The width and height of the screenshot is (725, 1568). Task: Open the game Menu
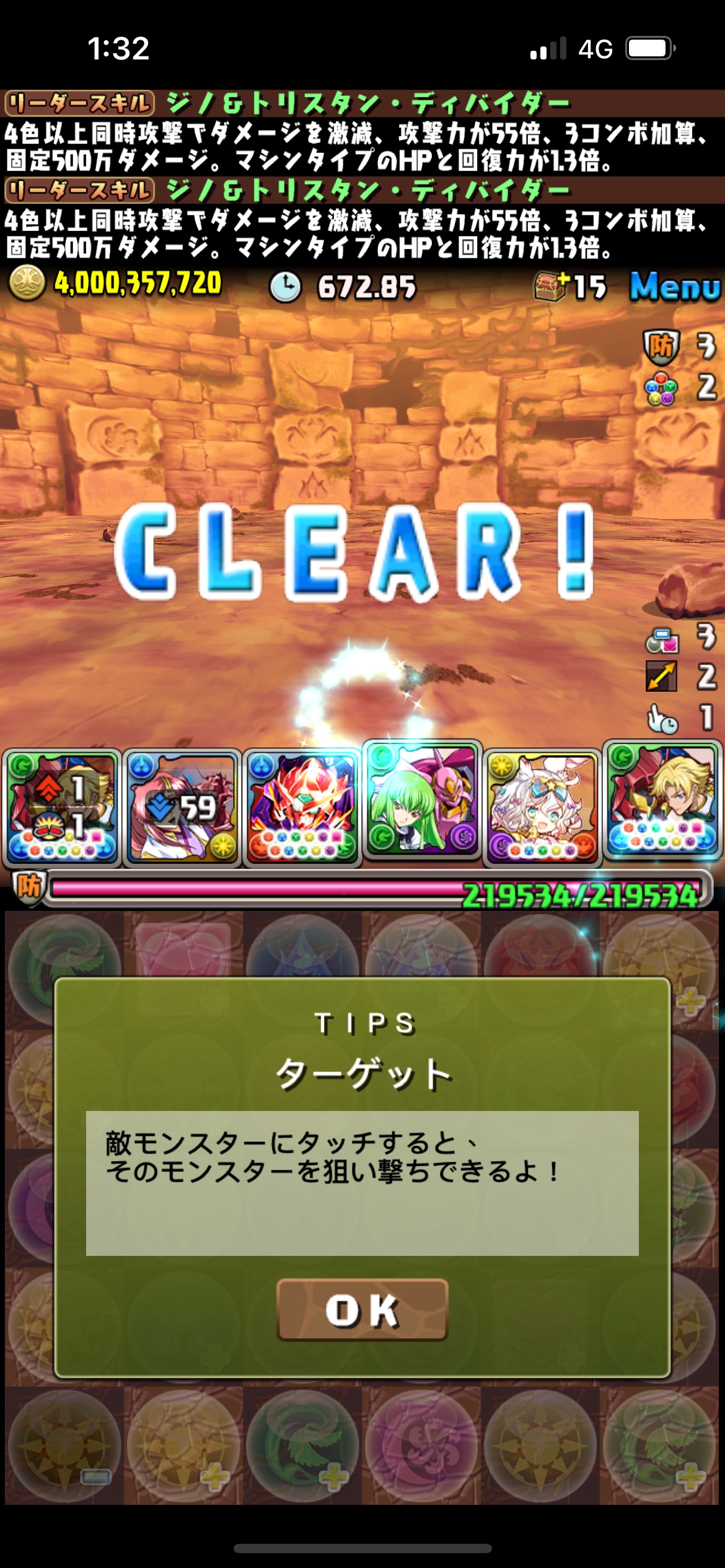point(674,287)
